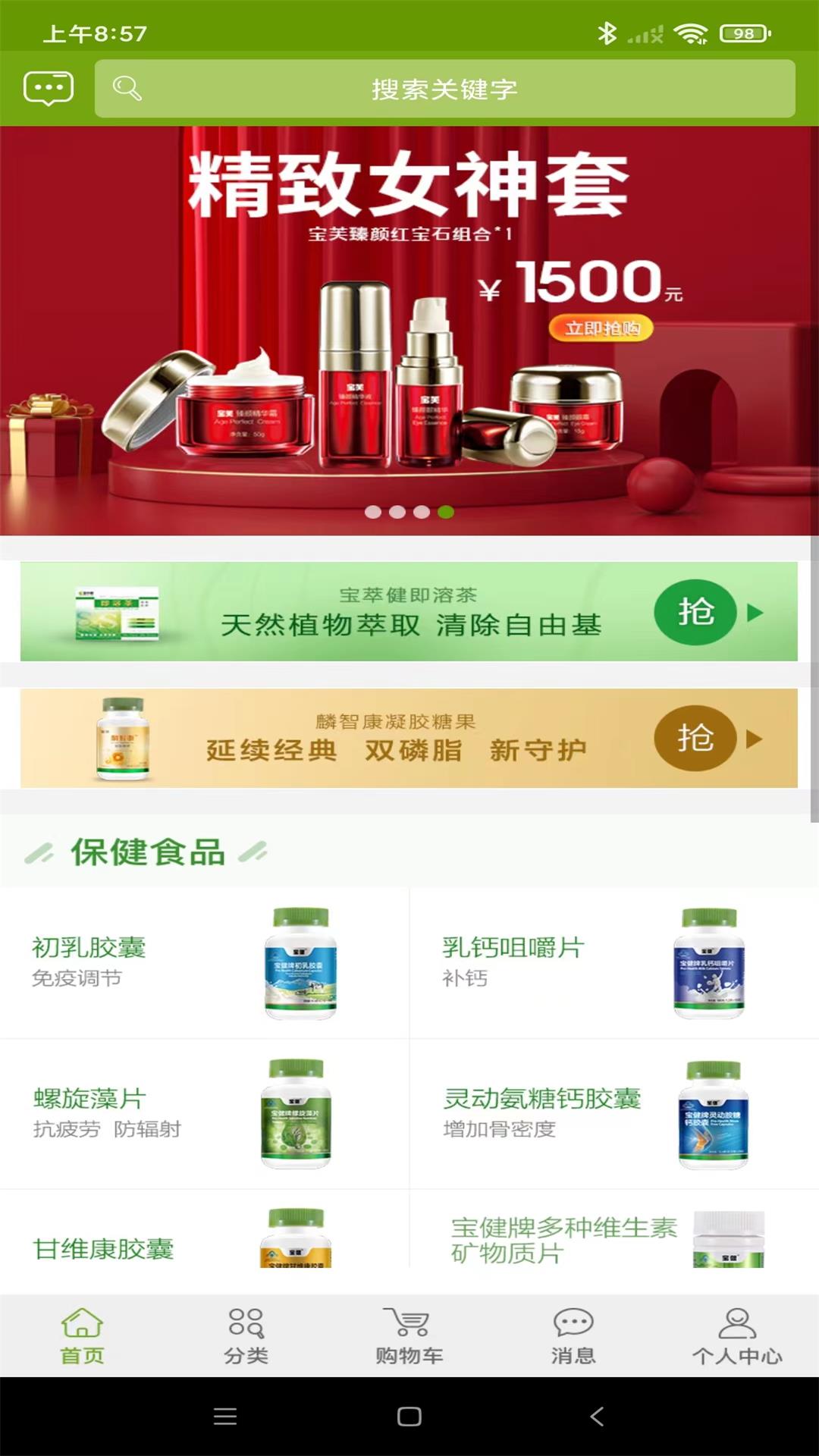The width and height of the screenshot is (819, 1456).
Task: Select 宝健牌多种维生素矿物质片 product
Action: click(614, 1240)
